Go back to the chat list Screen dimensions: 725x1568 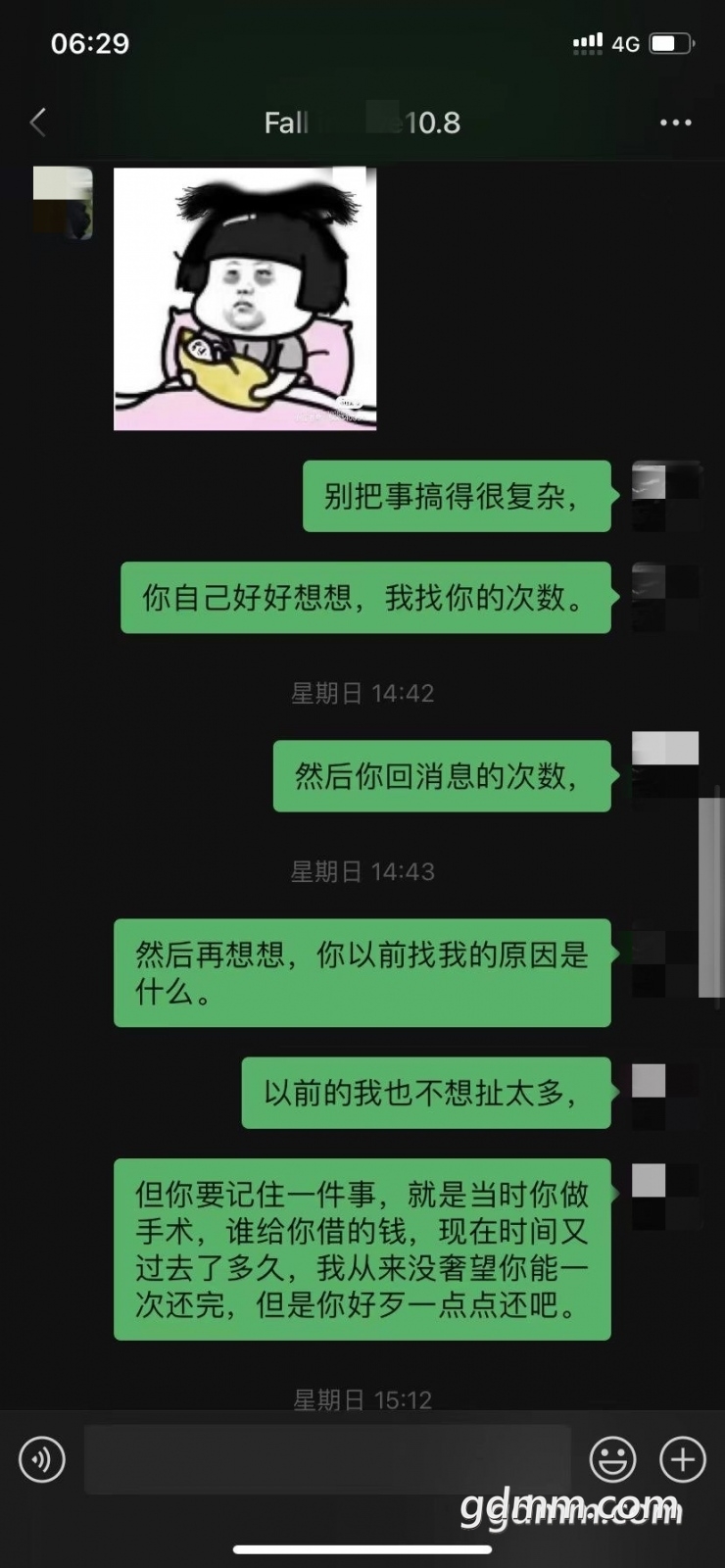click(39, 122)
